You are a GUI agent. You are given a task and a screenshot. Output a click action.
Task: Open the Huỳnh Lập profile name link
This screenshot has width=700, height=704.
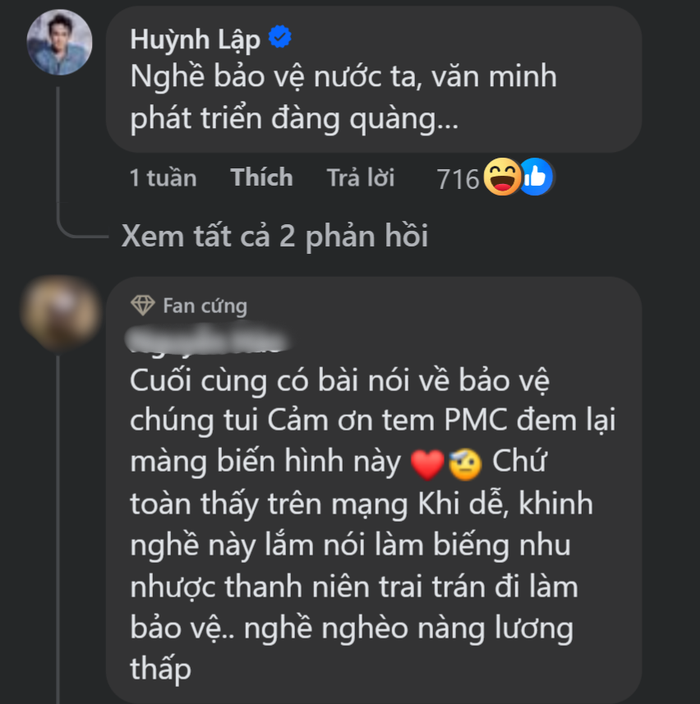194,38
